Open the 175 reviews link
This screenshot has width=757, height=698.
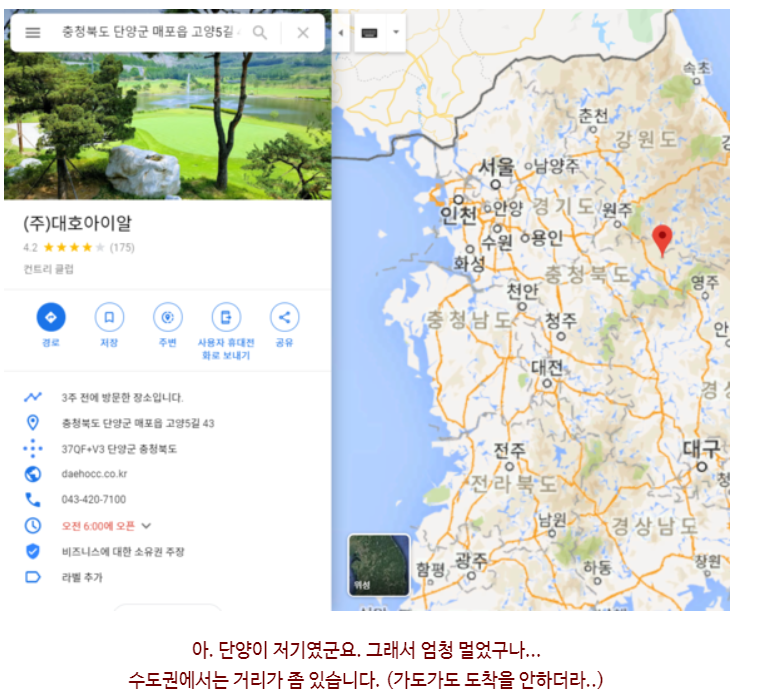point(122,247)
